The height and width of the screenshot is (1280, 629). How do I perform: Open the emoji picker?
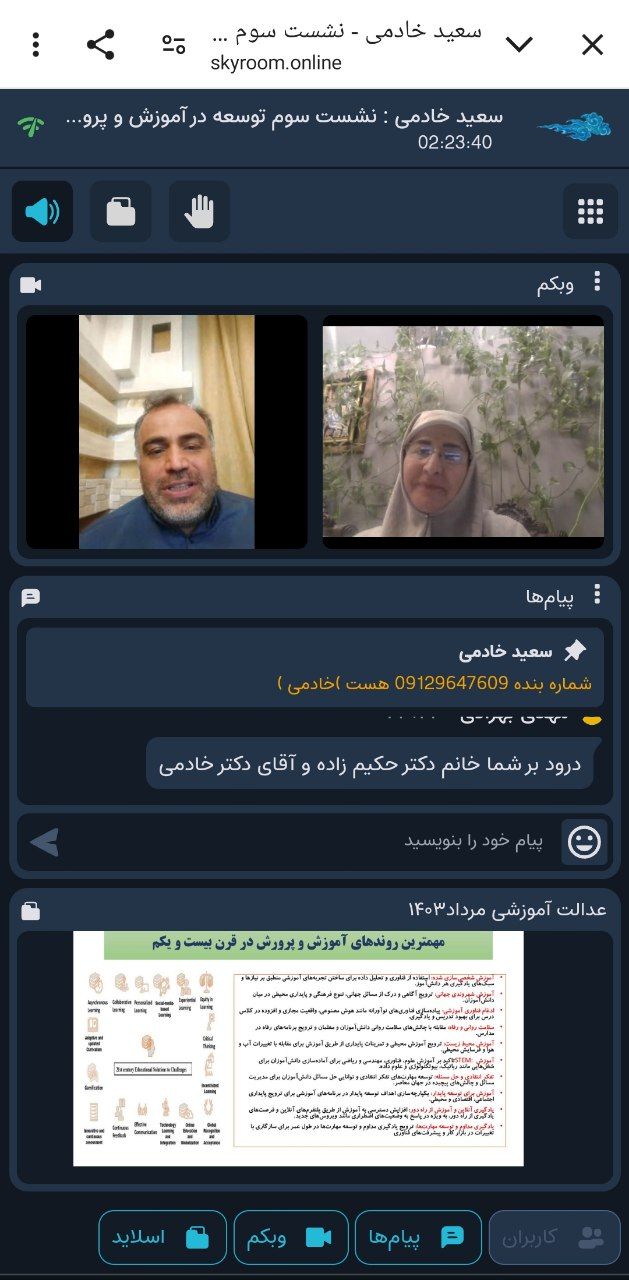[x=584, y=841]
